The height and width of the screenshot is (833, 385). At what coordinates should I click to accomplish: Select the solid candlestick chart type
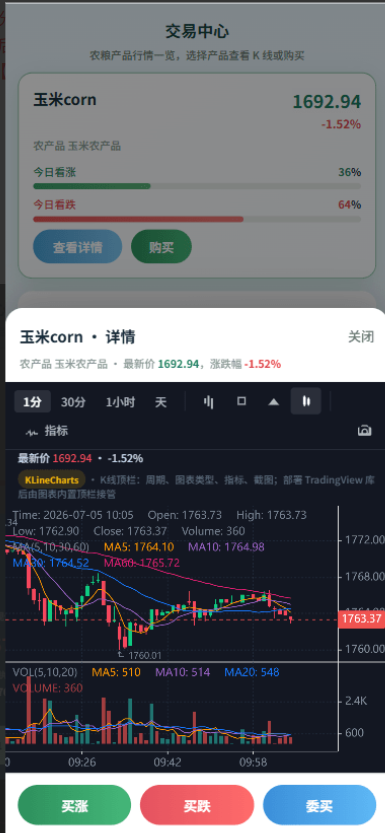[306, 402]
